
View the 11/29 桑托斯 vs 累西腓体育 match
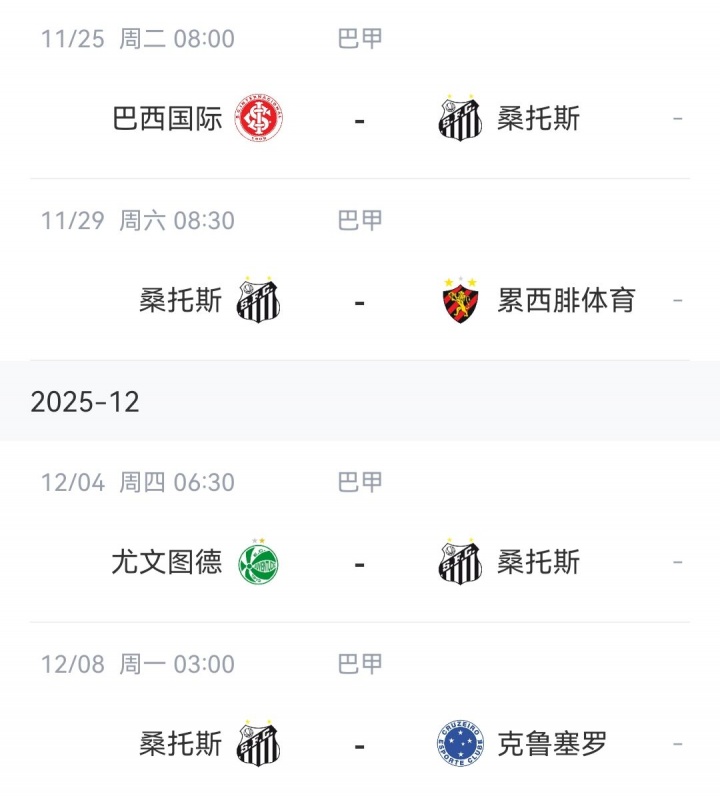point(360,301)
